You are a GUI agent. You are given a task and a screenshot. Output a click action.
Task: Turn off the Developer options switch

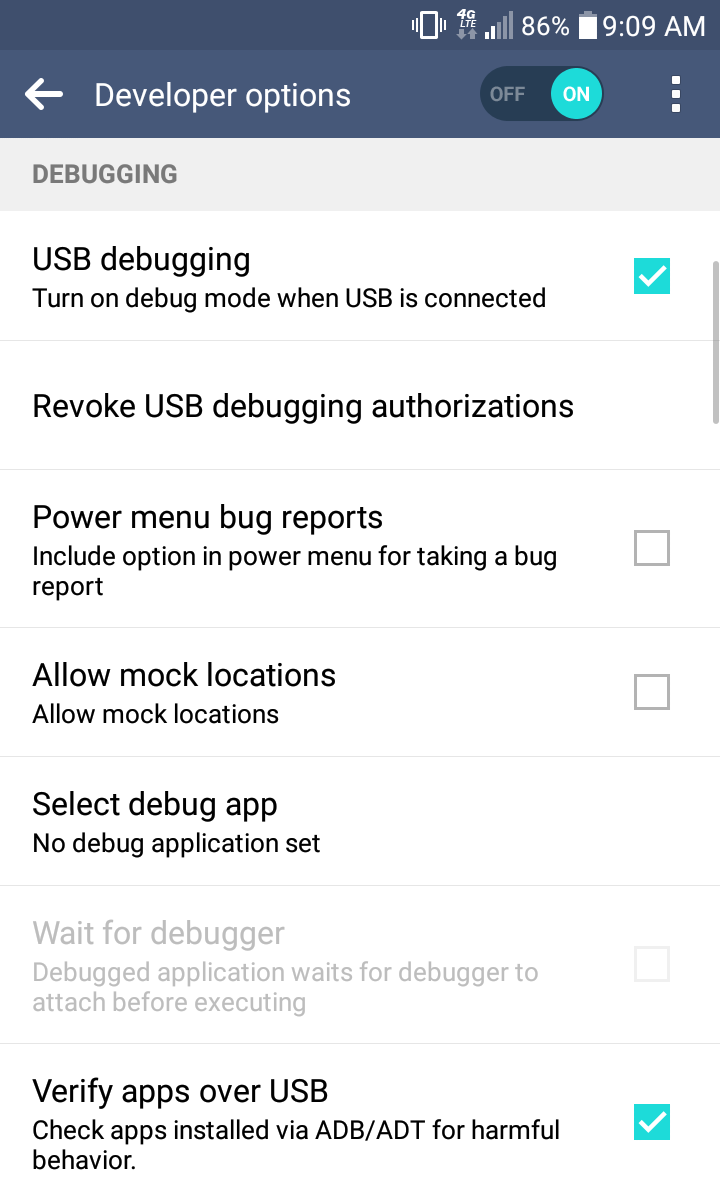(541, 95)
